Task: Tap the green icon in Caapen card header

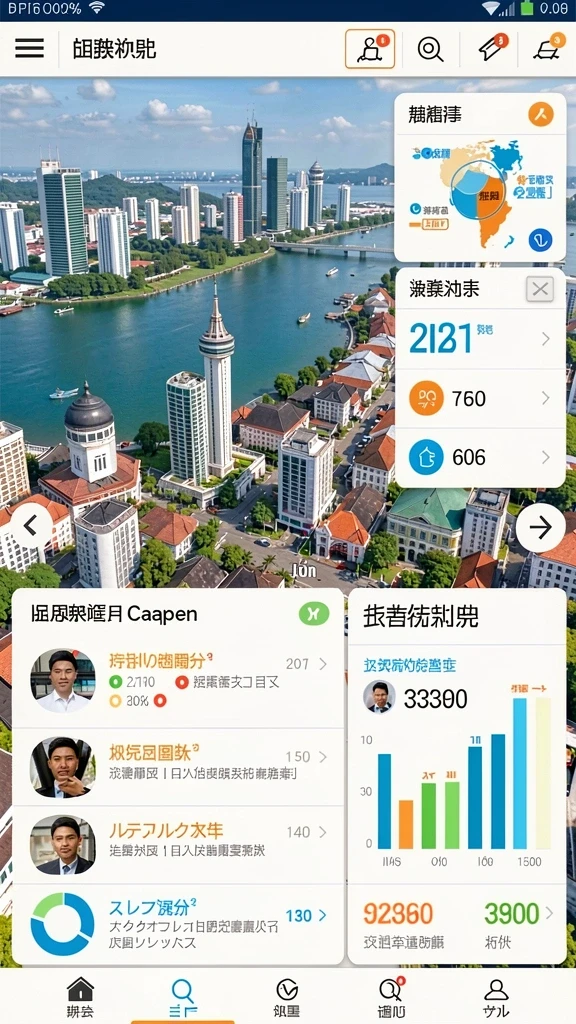Action: point(314,613)
